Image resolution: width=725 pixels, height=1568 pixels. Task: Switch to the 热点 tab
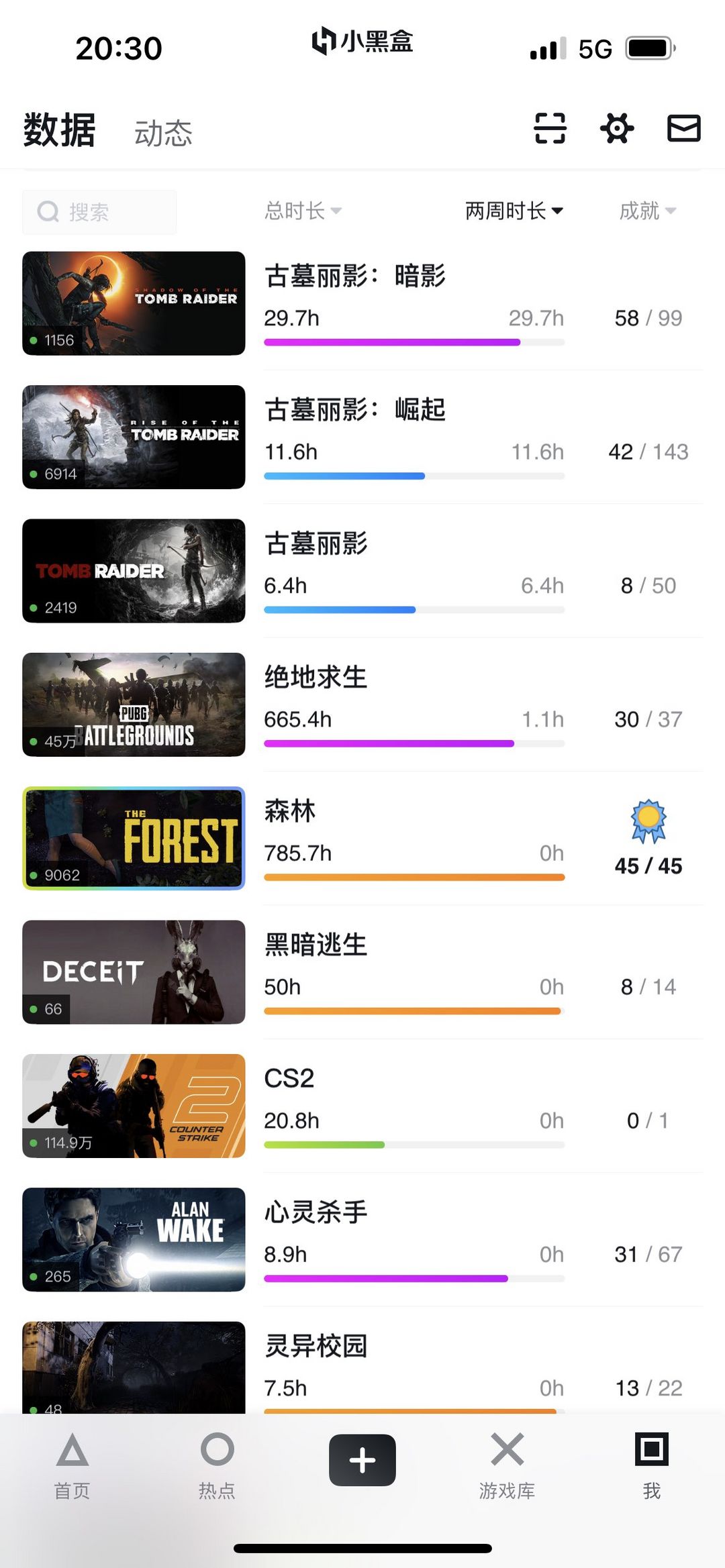[x=217, y=1465]
